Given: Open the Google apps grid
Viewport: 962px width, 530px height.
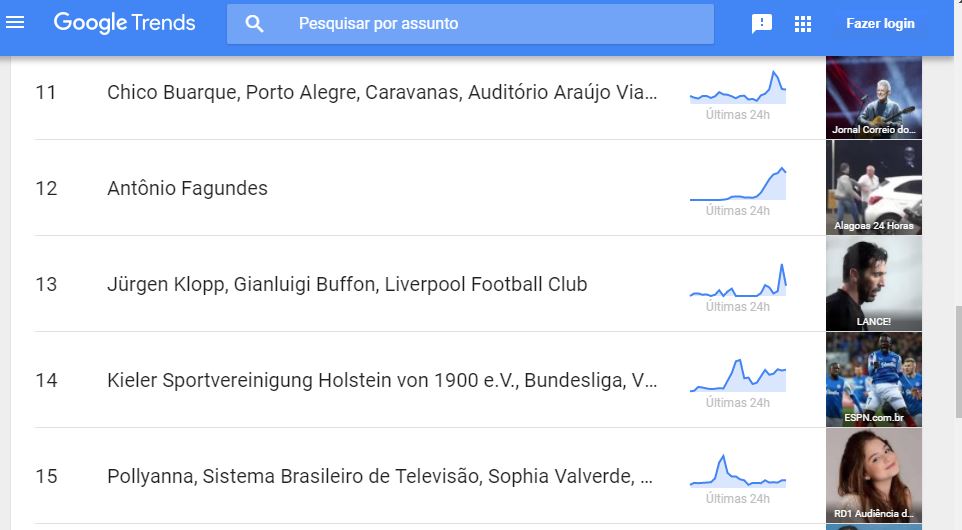Looking at the screenshot, I should 803,24.
